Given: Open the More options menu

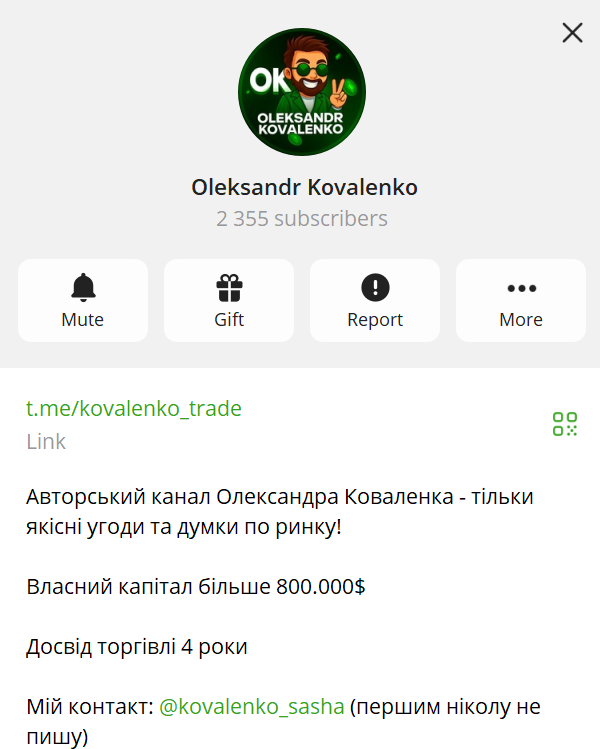Looking at the screenshot, I should (x=521, y=301).
